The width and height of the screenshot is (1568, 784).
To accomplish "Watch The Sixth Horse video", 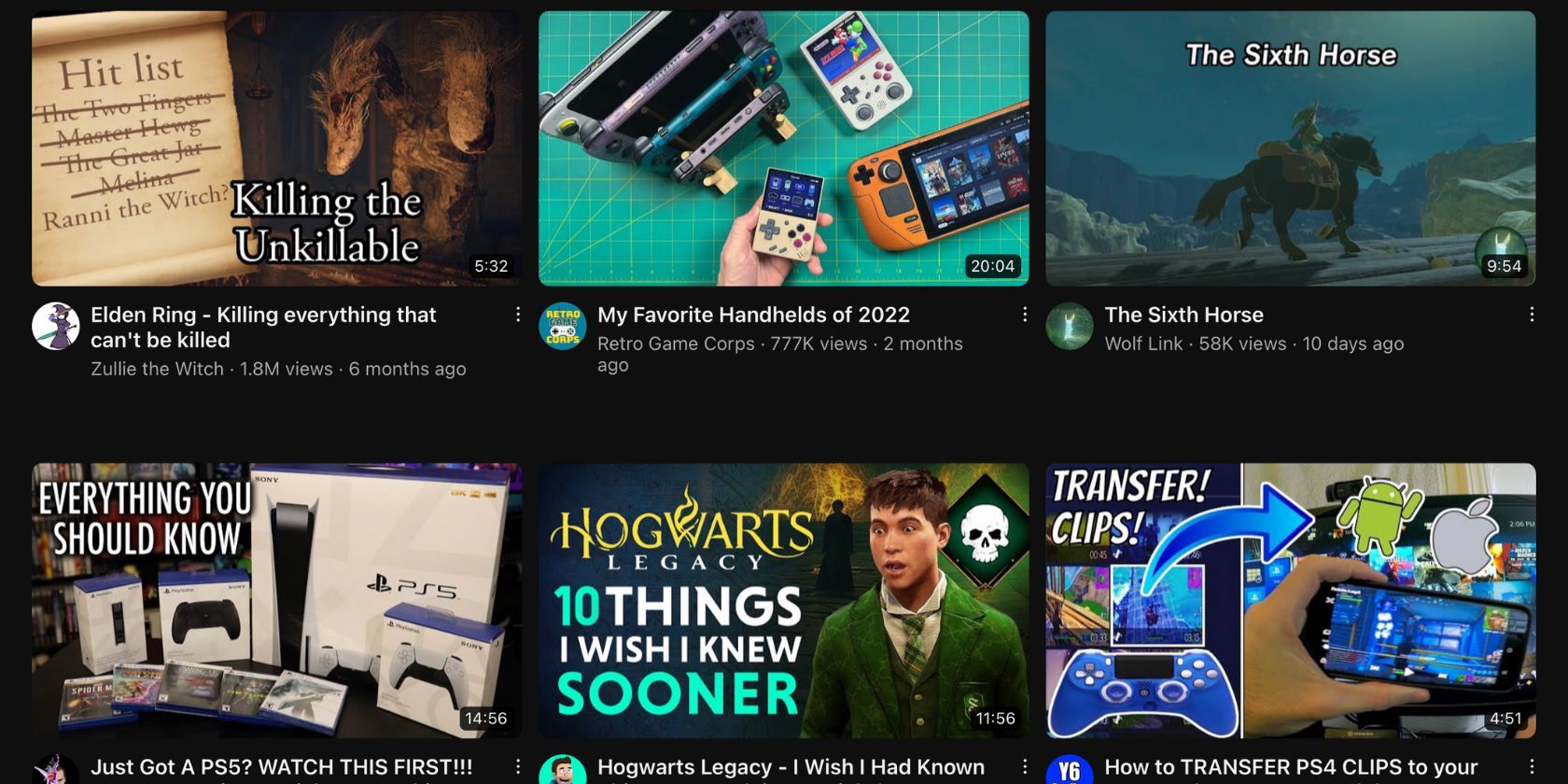I will [1290, 149].
